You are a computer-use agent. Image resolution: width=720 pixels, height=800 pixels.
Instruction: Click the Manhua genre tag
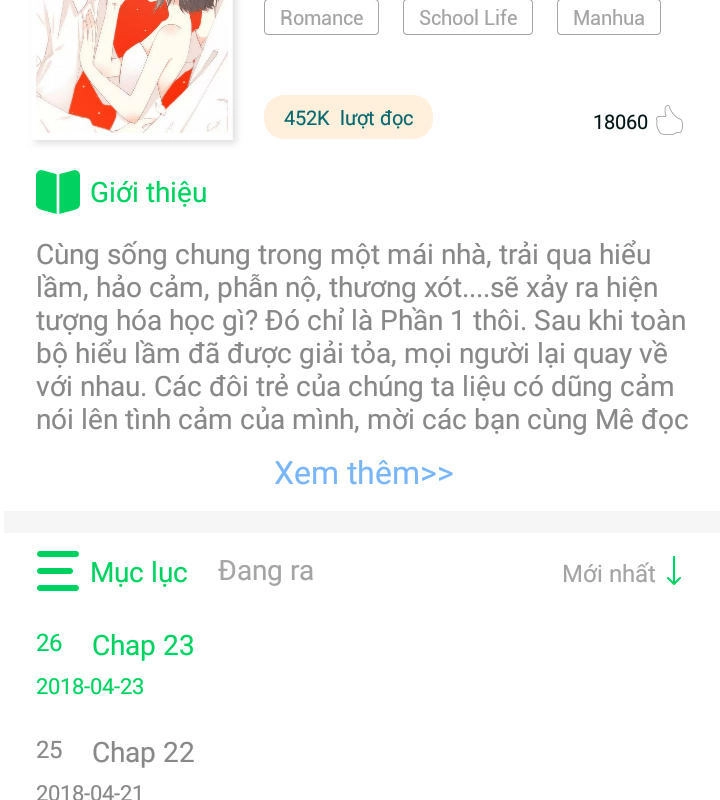(x=608, y=17)
